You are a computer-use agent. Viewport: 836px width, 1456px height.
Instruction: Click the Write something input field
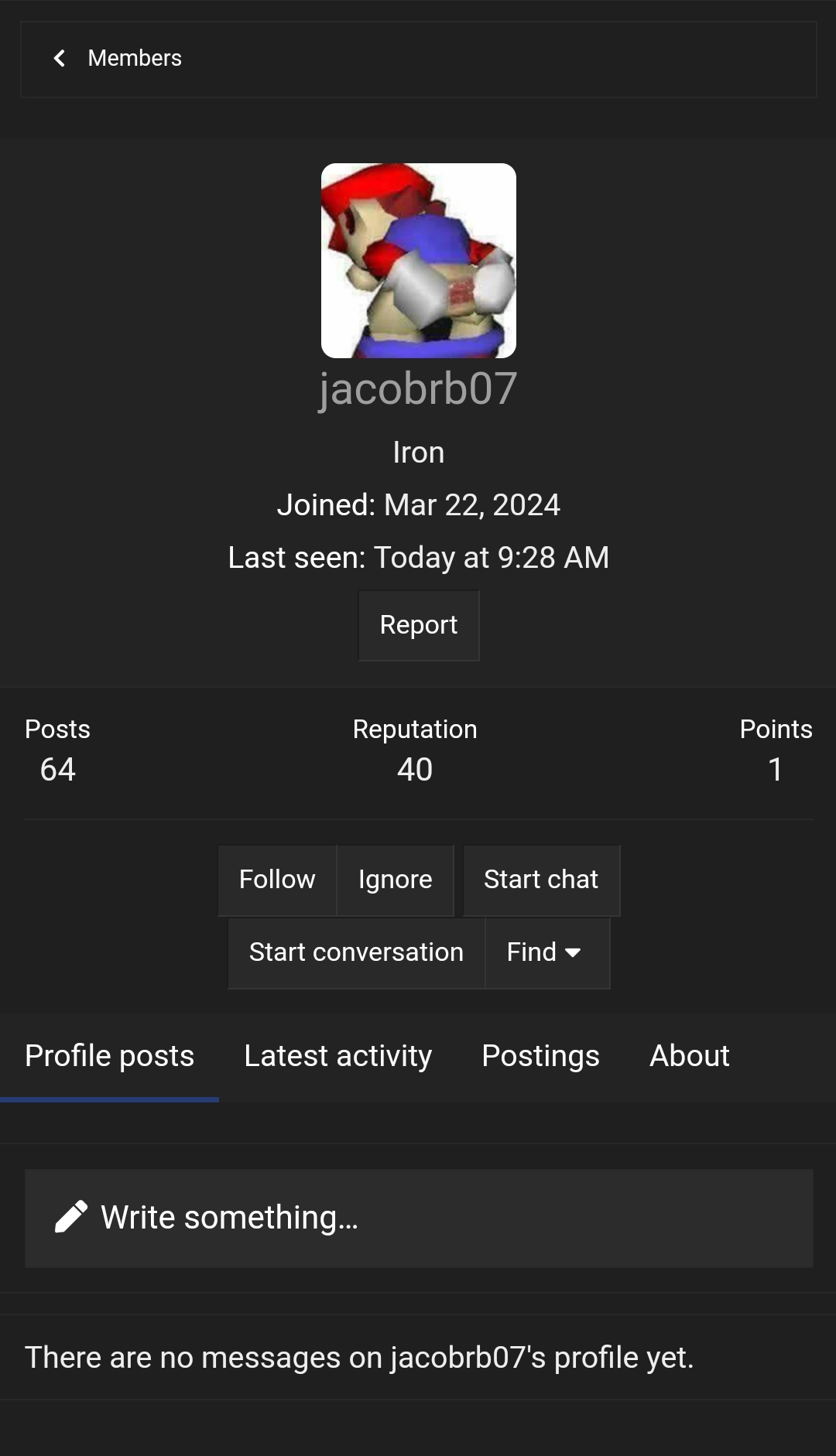pyautogui.click(x=418, y=1217)
